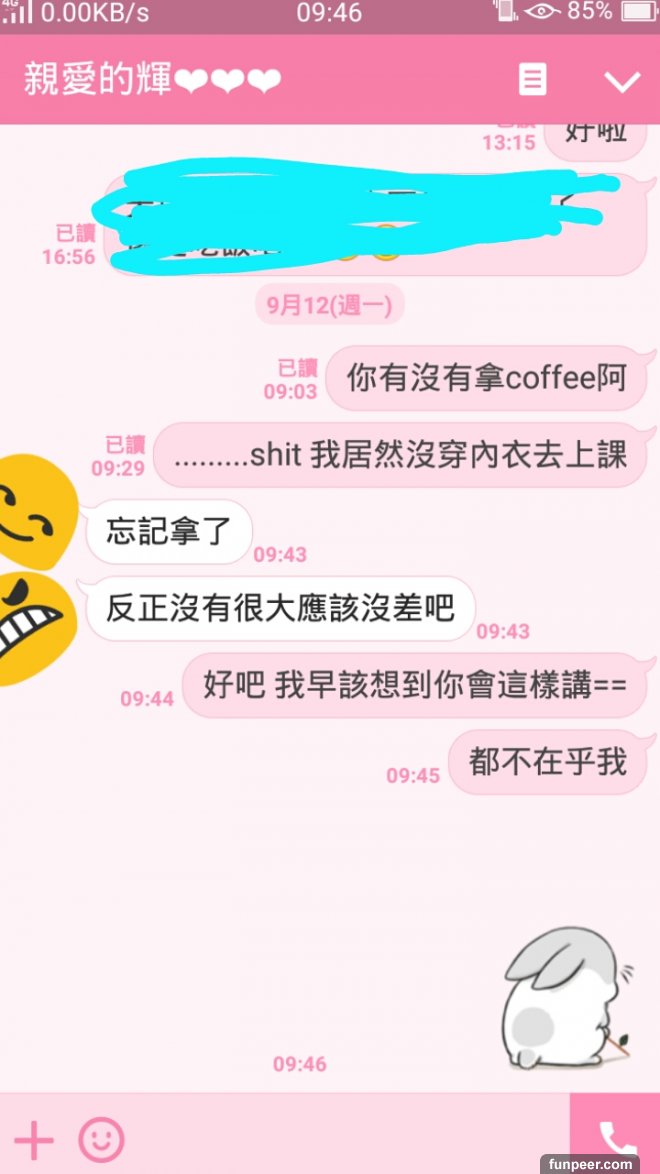Screen dimensions: 660x1174
Task: Open the notes icon in the header
Action: (532, 80)
